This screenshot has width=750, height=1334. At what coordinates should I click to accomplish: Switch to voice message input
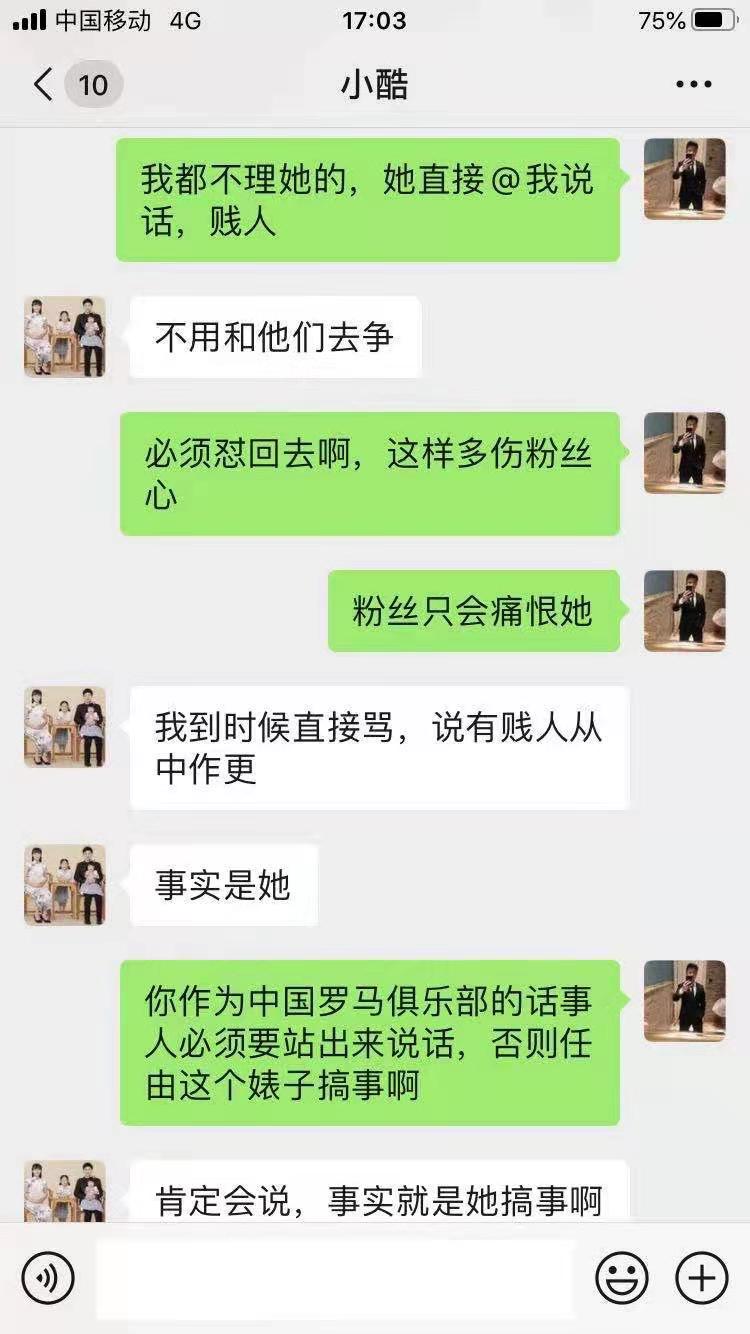tap(48, 1277)
